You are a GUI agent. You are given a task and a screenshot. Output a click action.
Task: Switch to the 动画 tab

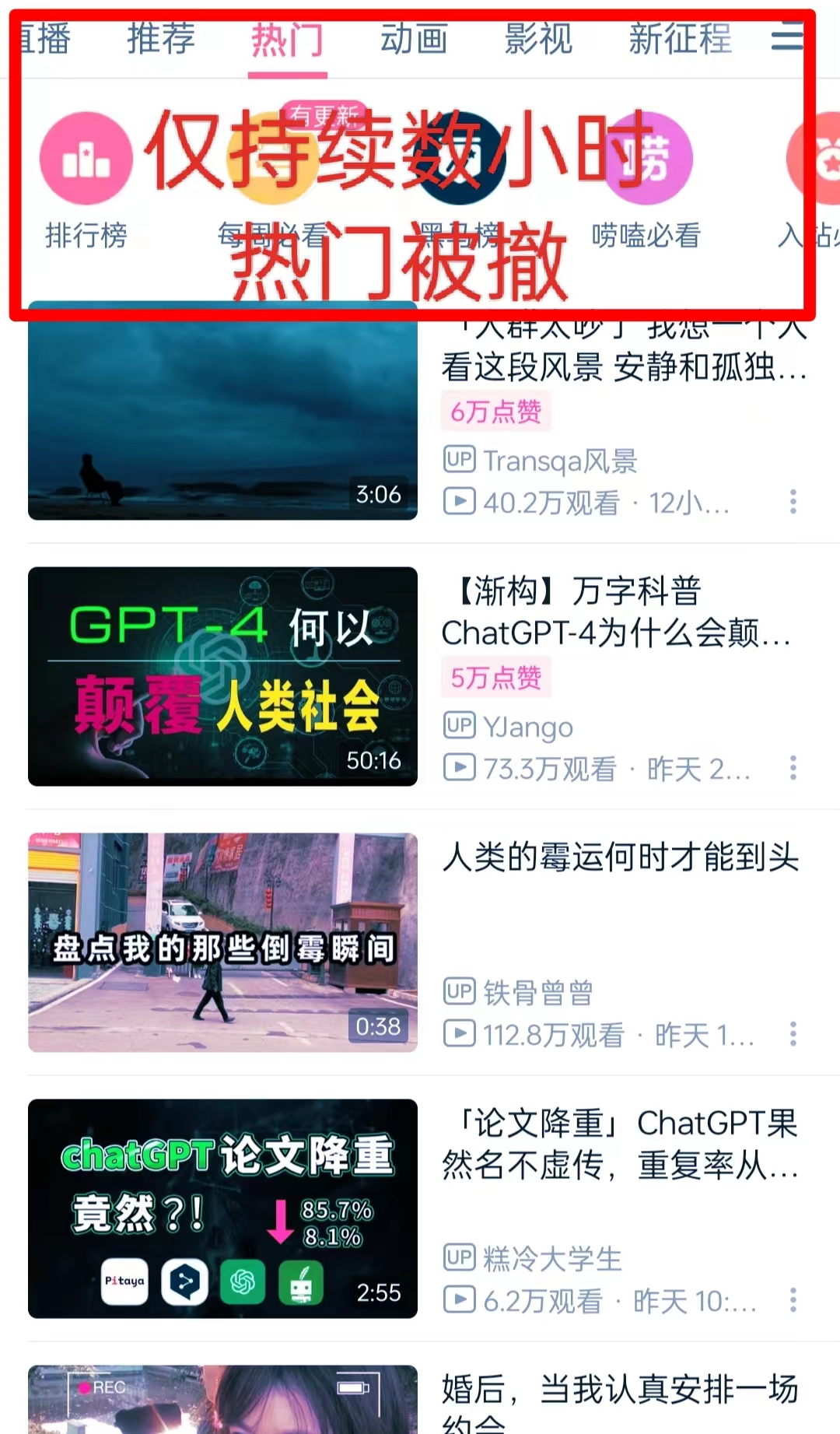414,38
